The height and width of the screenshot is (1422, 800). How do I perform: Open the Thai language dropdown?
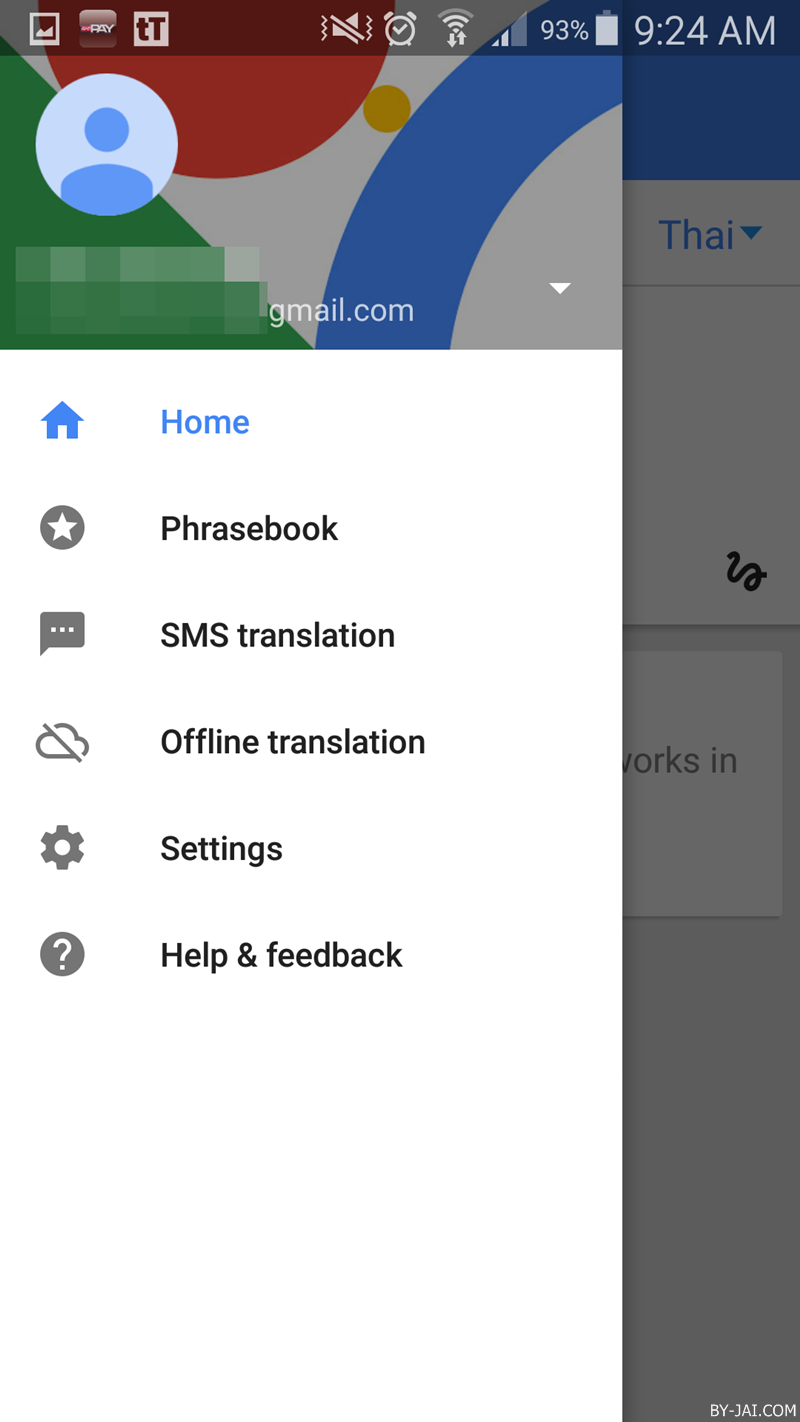pos(710,235)
